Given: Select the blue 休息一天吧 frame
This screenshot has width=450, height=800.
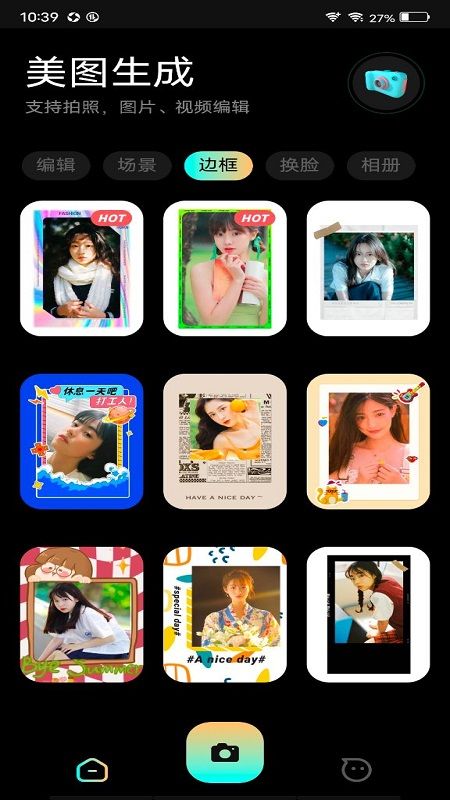Looking at the screenshot, I should [82, 442].
